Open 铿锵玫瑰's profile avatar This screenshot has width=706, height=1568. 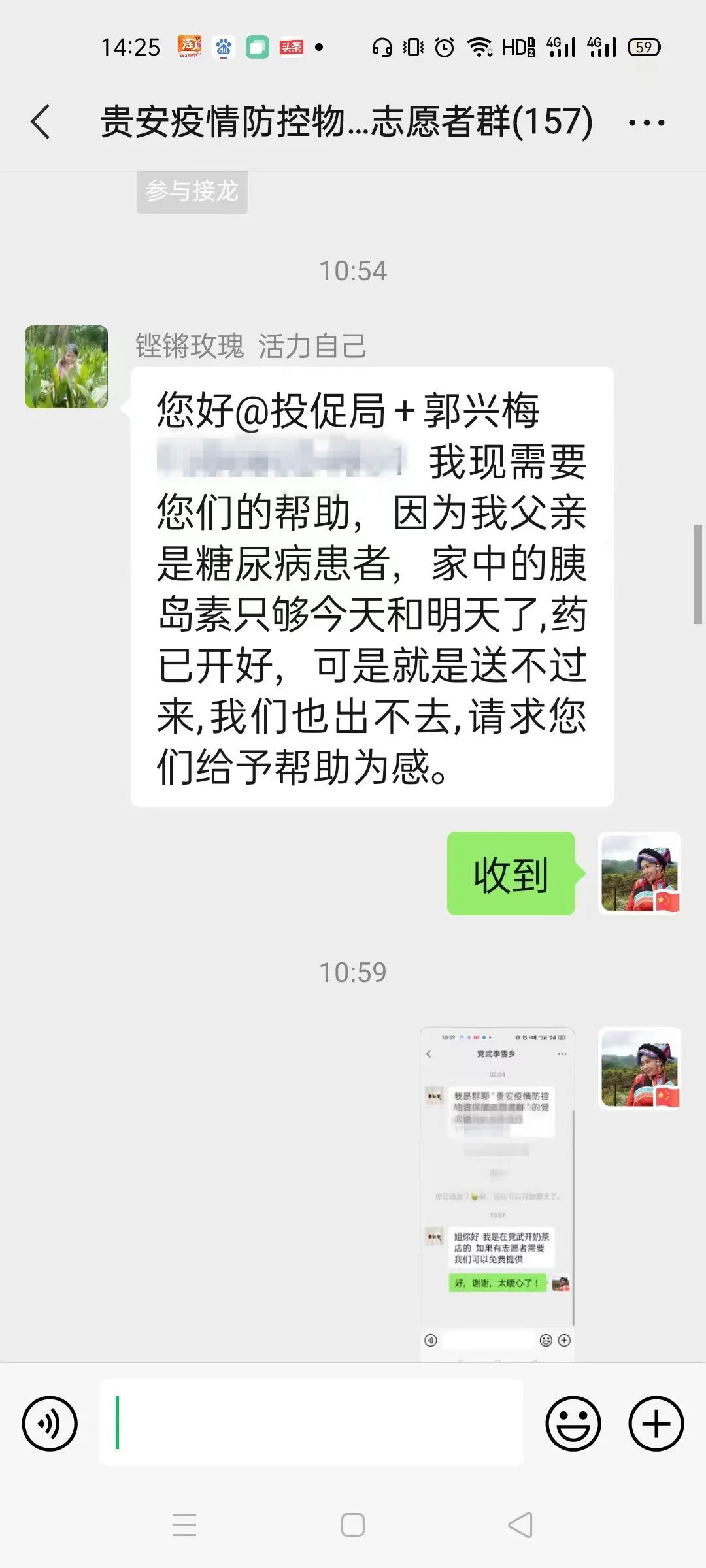point(66,367)
